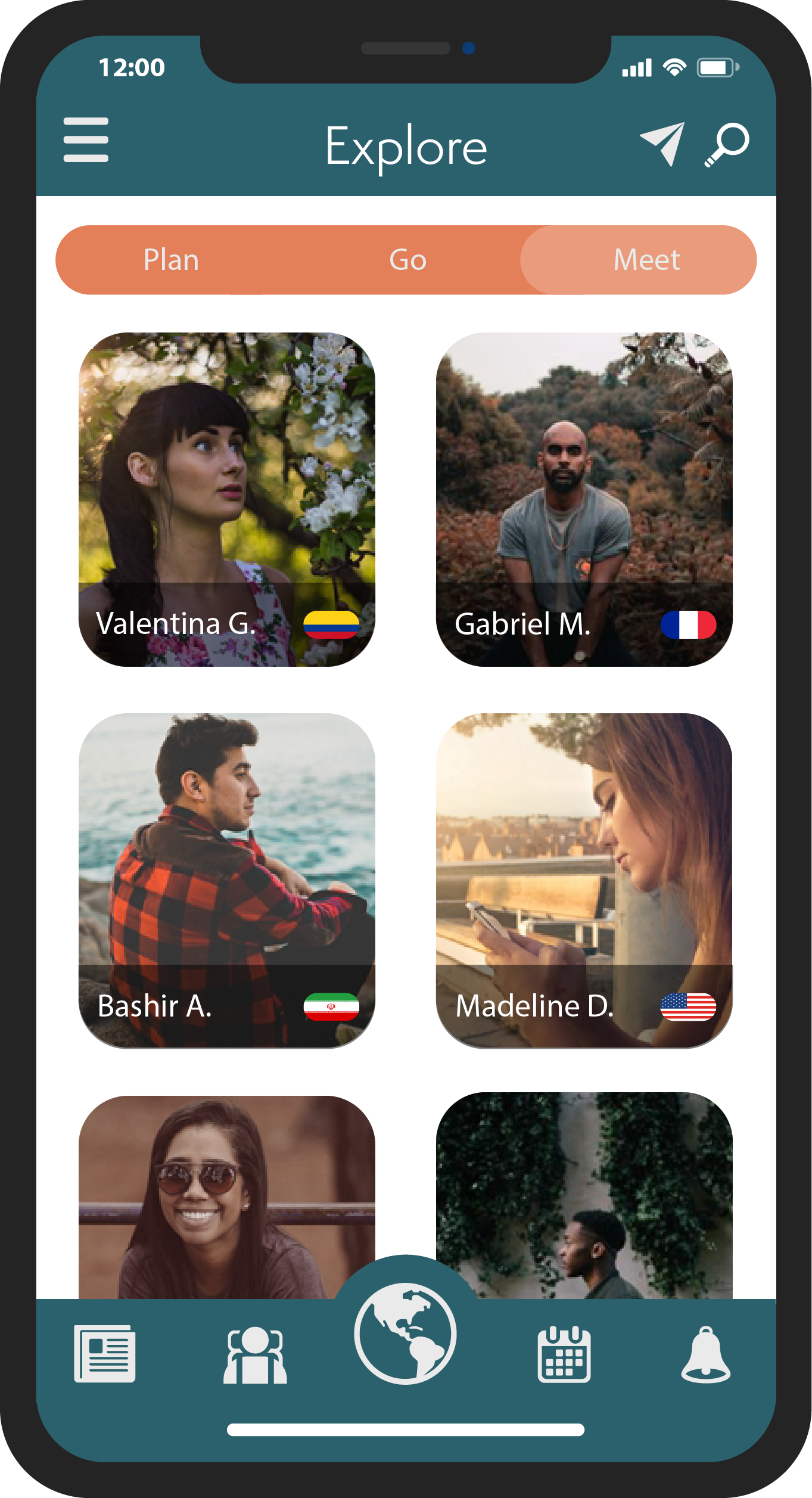Select the Meet tab
Viewport: 812px width, 1498px height.
pyautogui.click(x=646, y=260)
